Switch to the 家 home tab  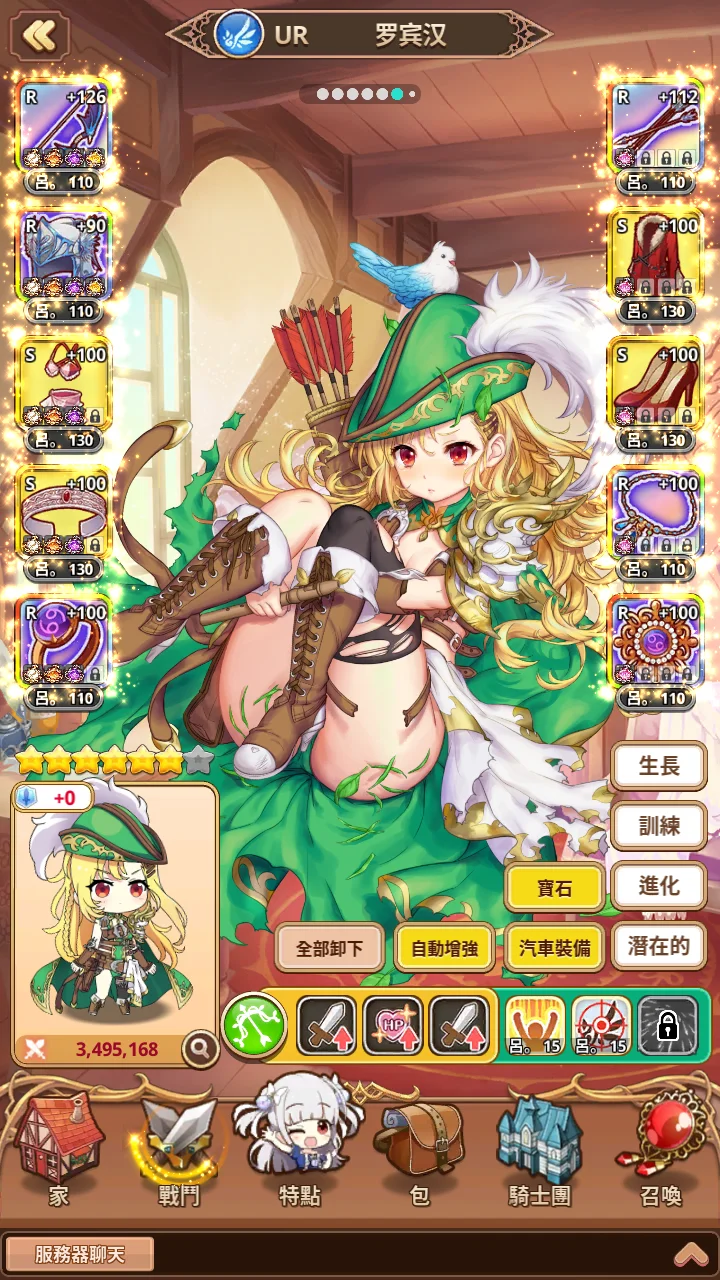click(58, 1150)
